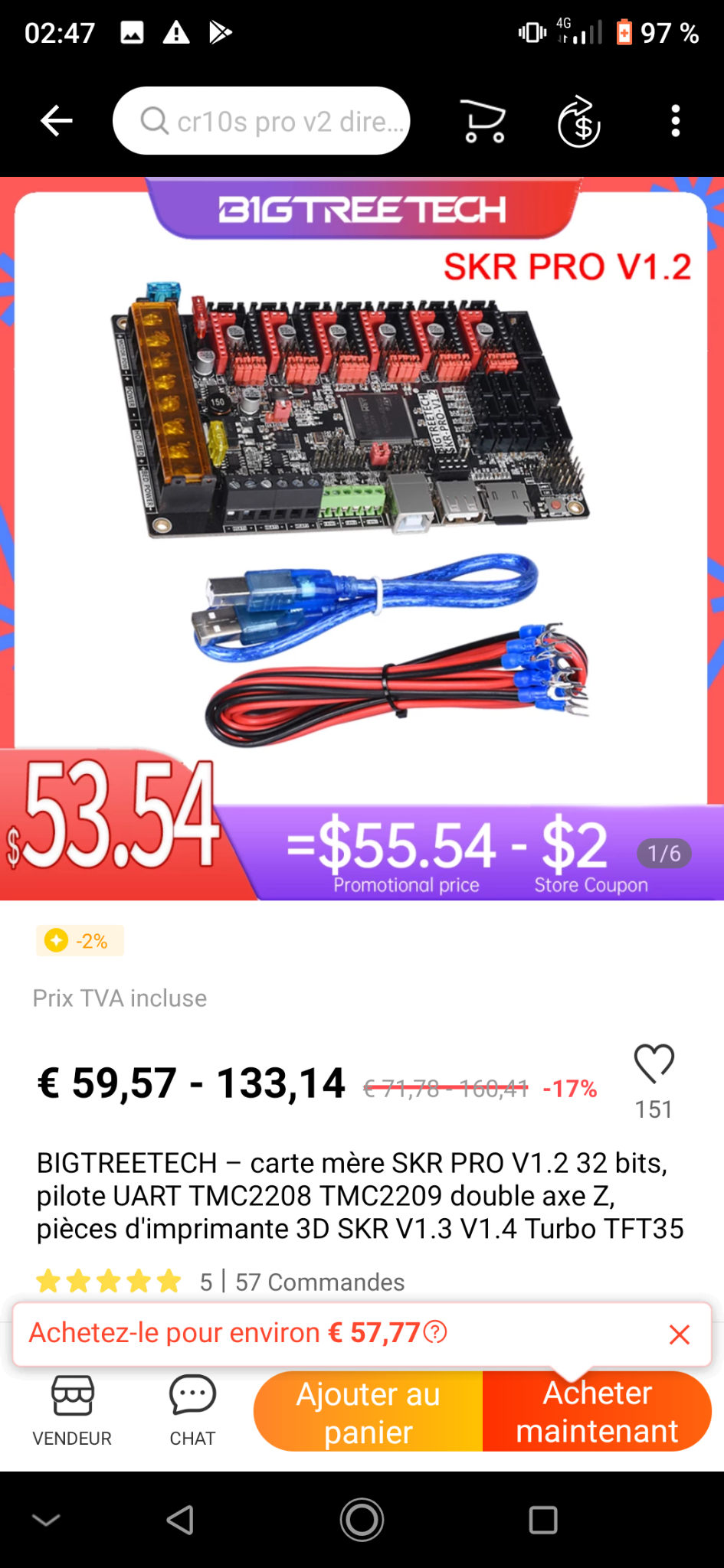Go back with the top arrow
This screenshot has width=724, height=1568.
click(x=56, y=121)
